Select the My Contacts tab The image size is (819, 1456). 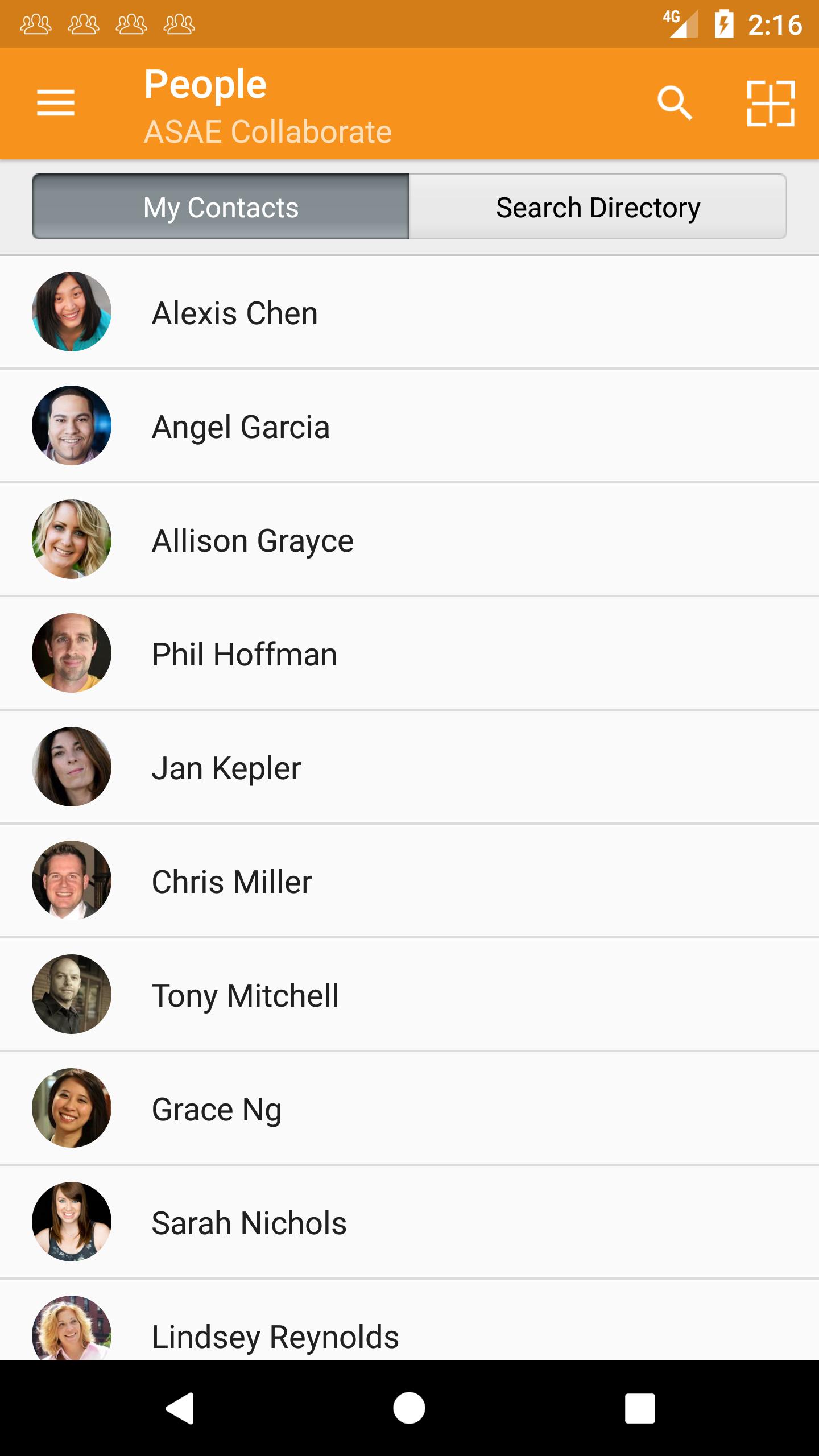pyautogui.click(x=221, y=207)
